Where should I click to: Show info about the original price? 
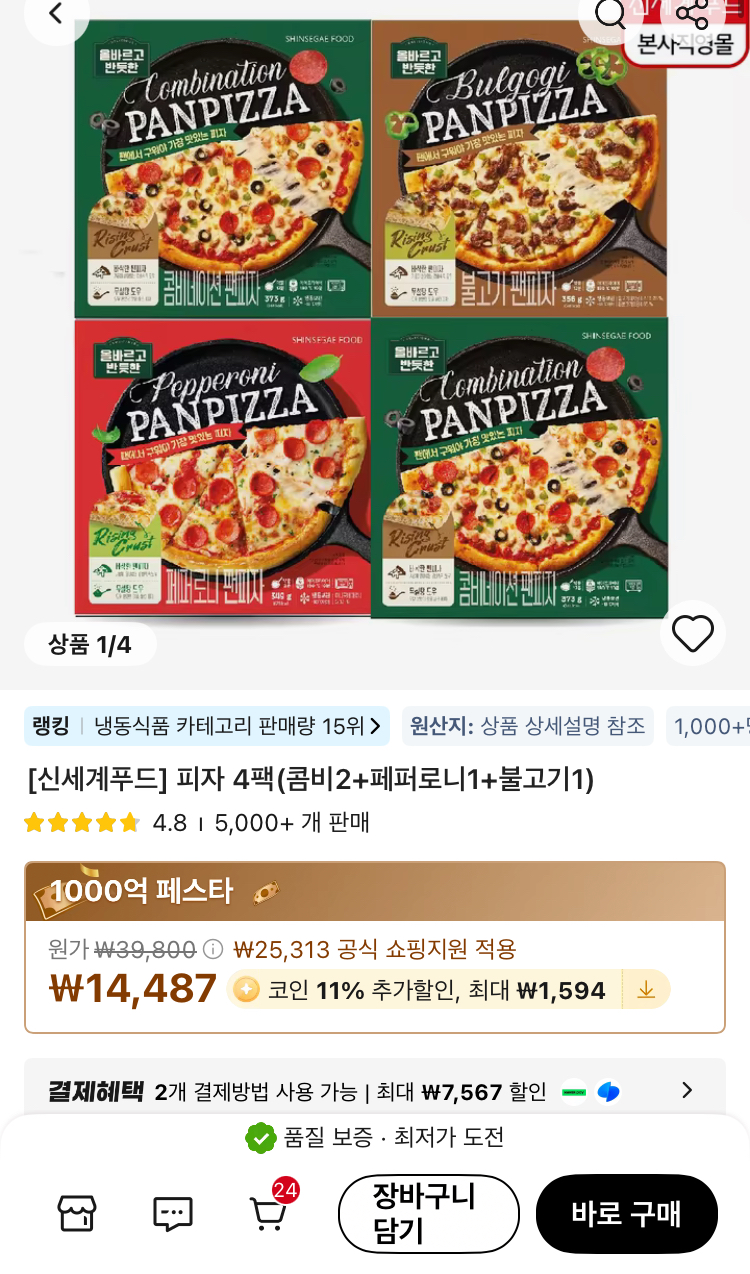(213, 949)
